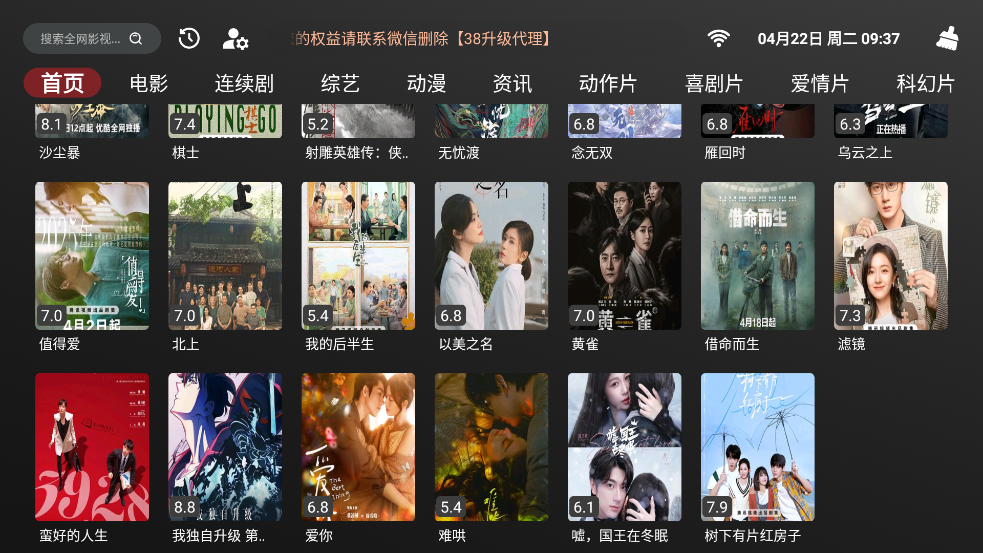Select the show 黄雀
The height and width of the screenshot is (553, 983).
(624, 256)
